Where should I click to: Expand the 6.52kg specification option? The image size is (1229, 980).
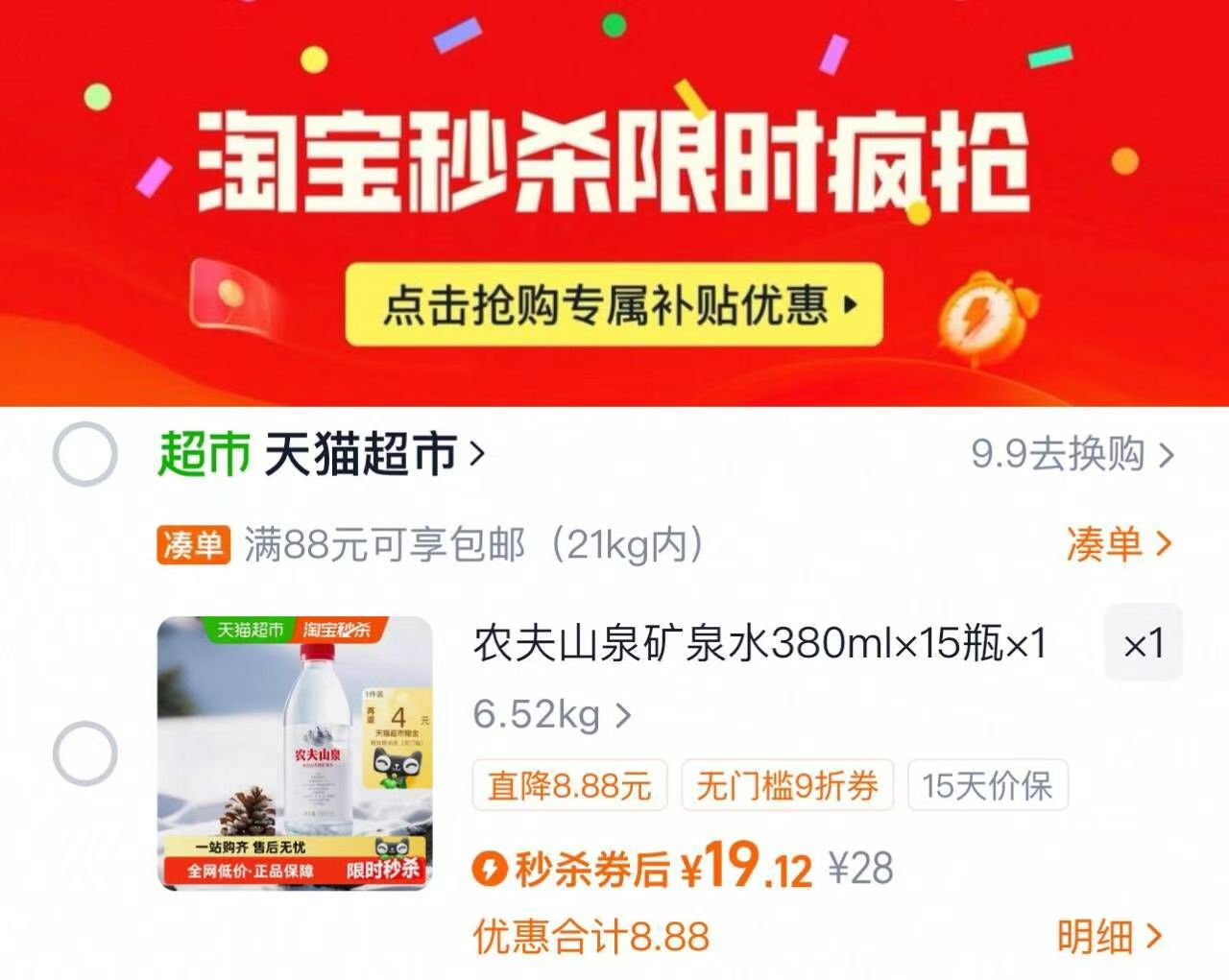[552, 715]
